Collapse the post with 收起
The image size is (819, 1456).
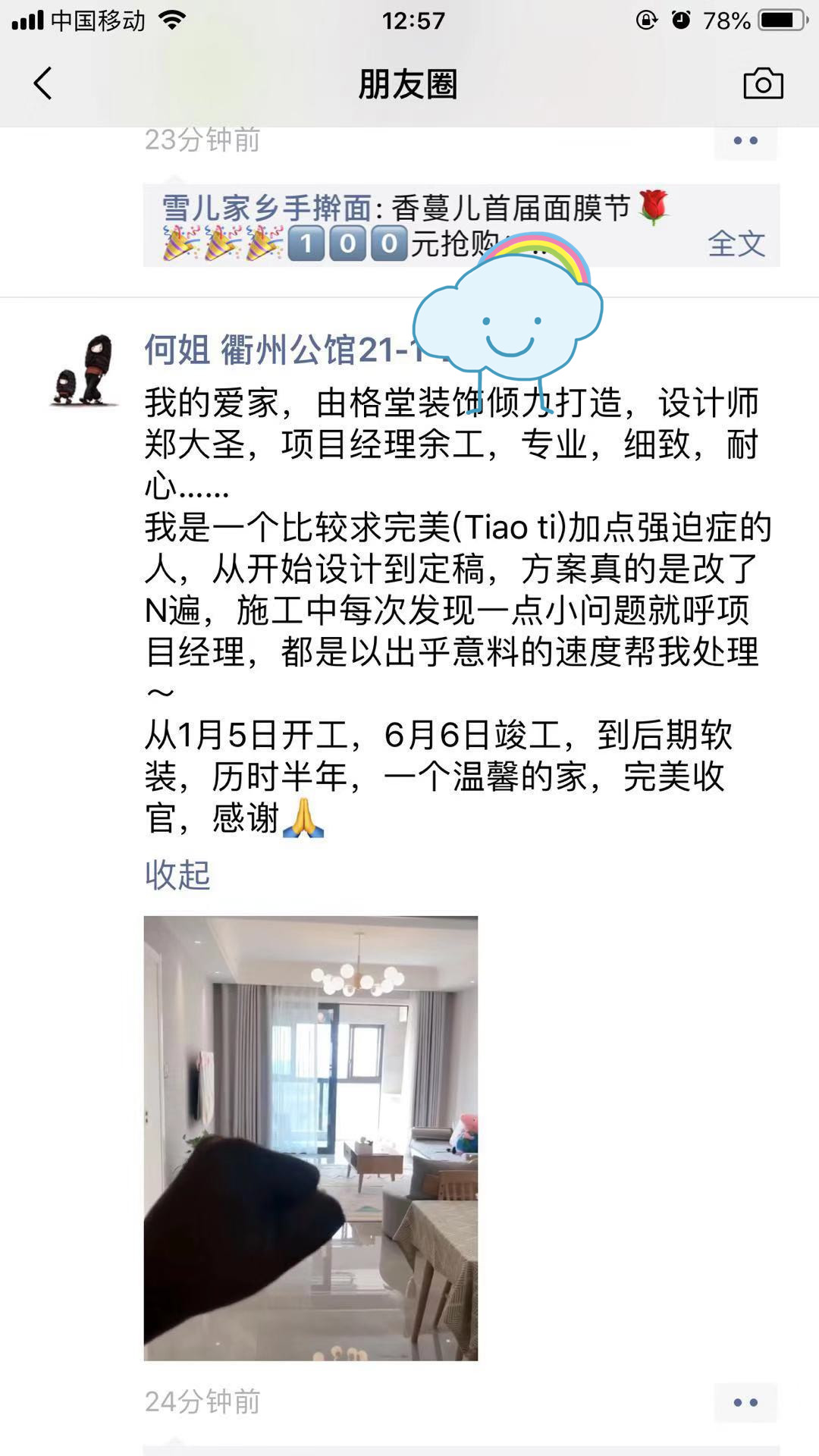pos(177,875)
